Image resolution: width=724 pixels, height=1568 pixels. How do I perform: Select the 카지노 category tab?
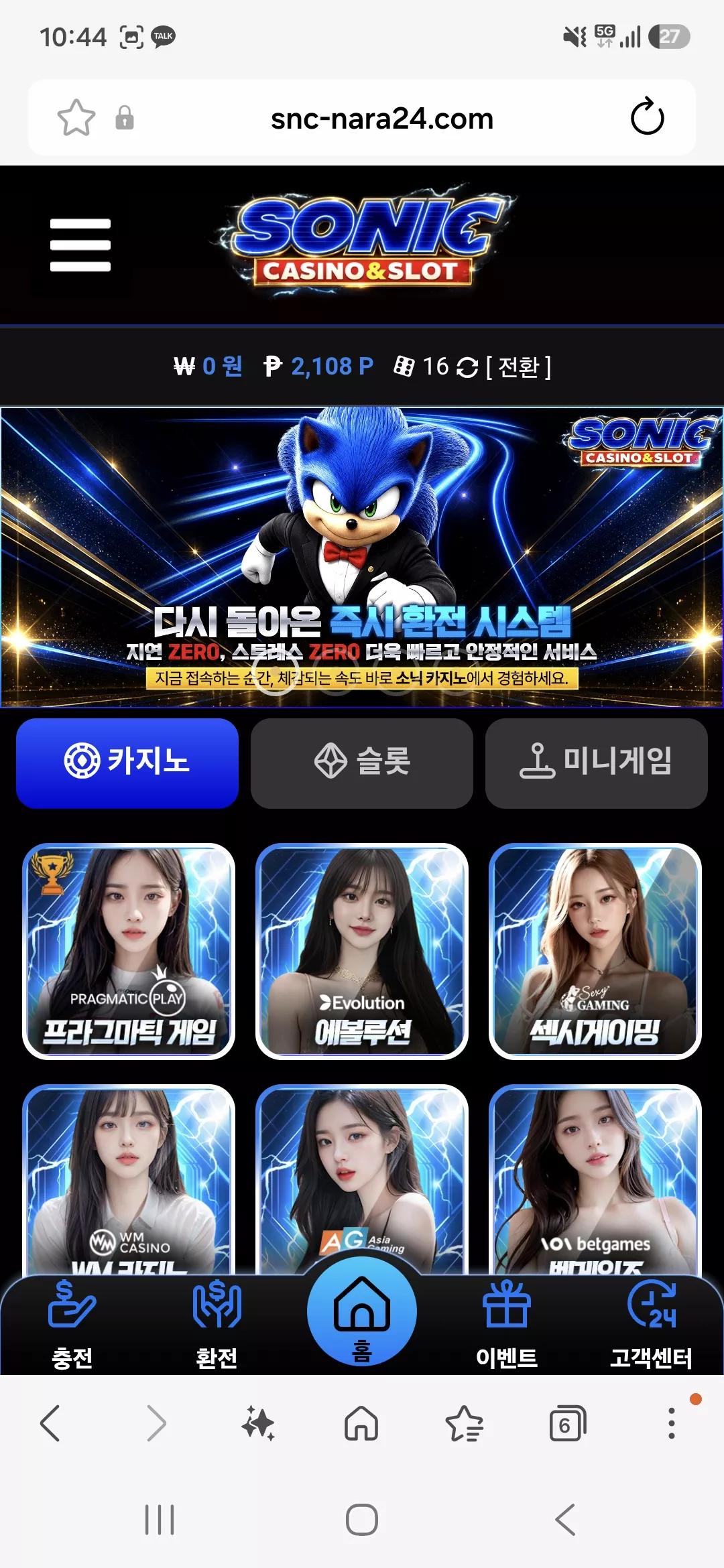coord(127,763)
